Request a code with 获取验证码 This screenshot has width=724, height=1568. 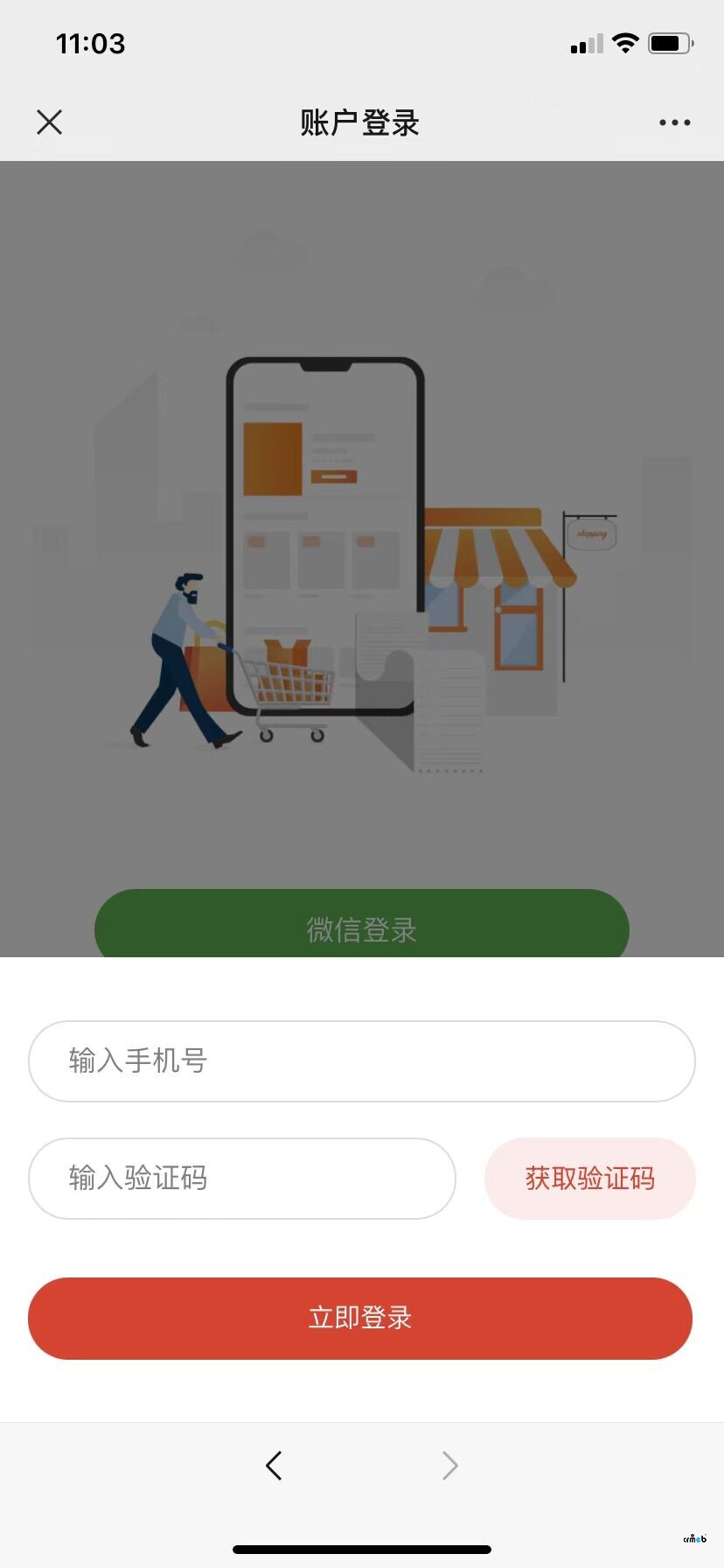pyautogui.click(x=589, y=1178)
